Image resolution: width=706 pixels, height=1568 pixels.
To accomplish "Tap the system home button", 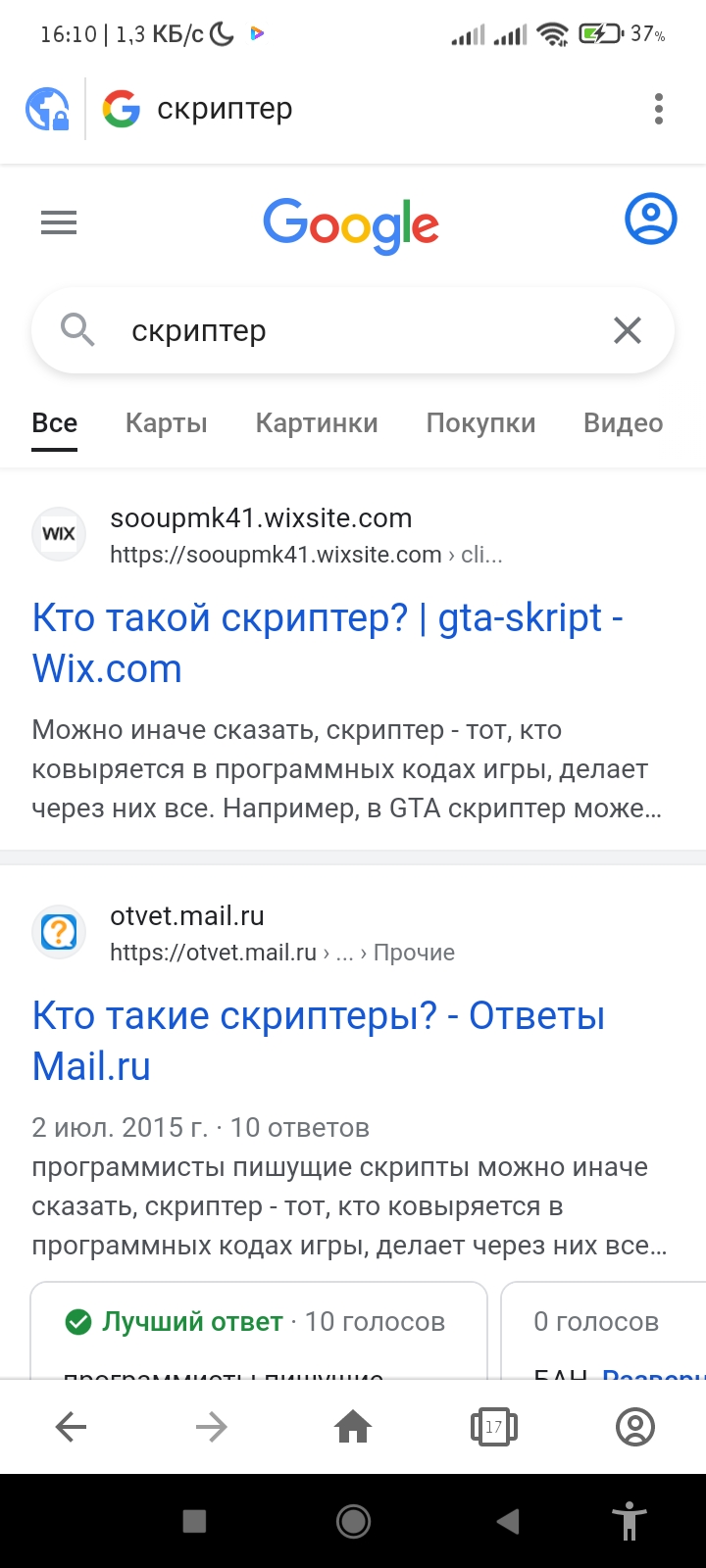I will 353,1521.
